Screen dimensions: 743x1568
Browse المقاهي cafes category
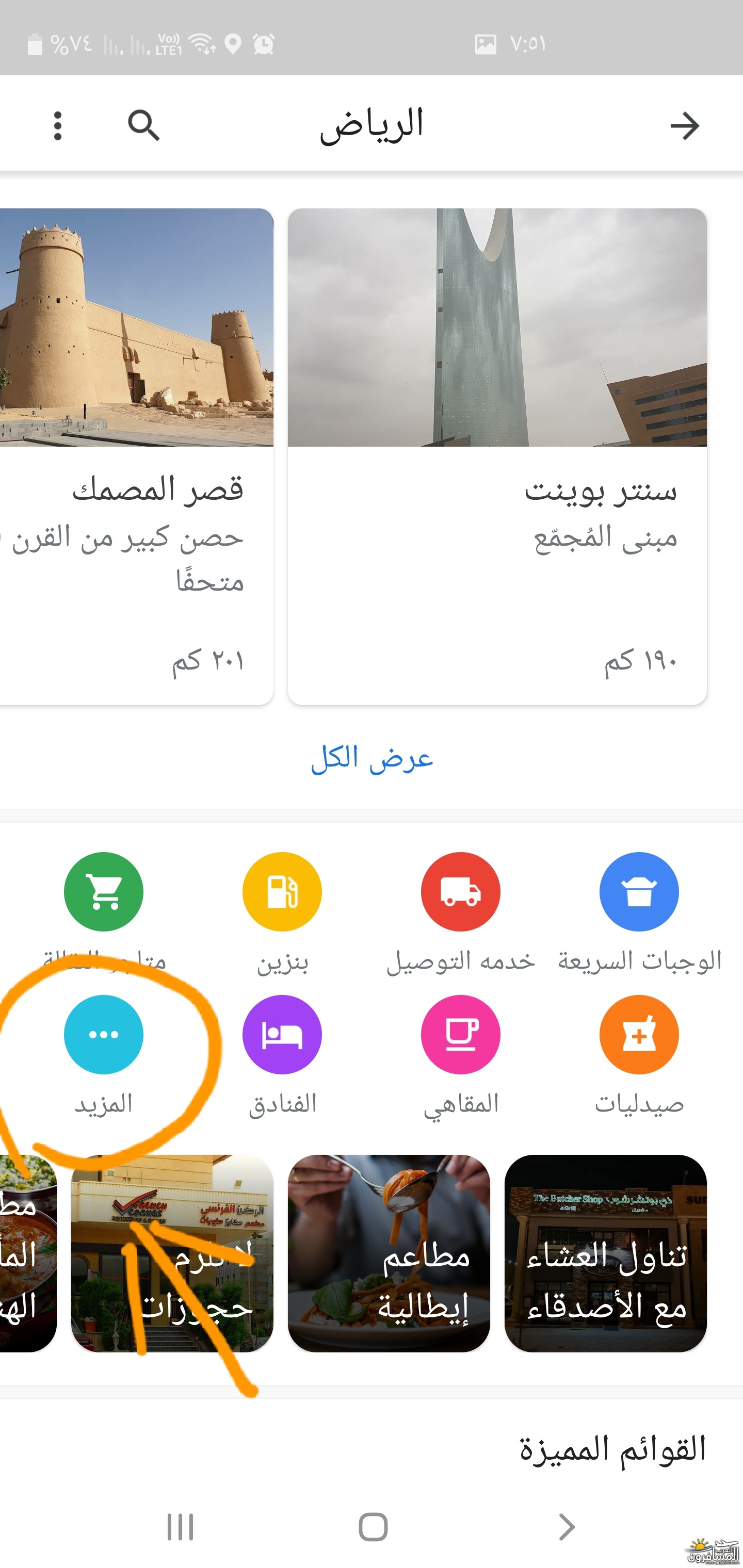(460, 1035)
